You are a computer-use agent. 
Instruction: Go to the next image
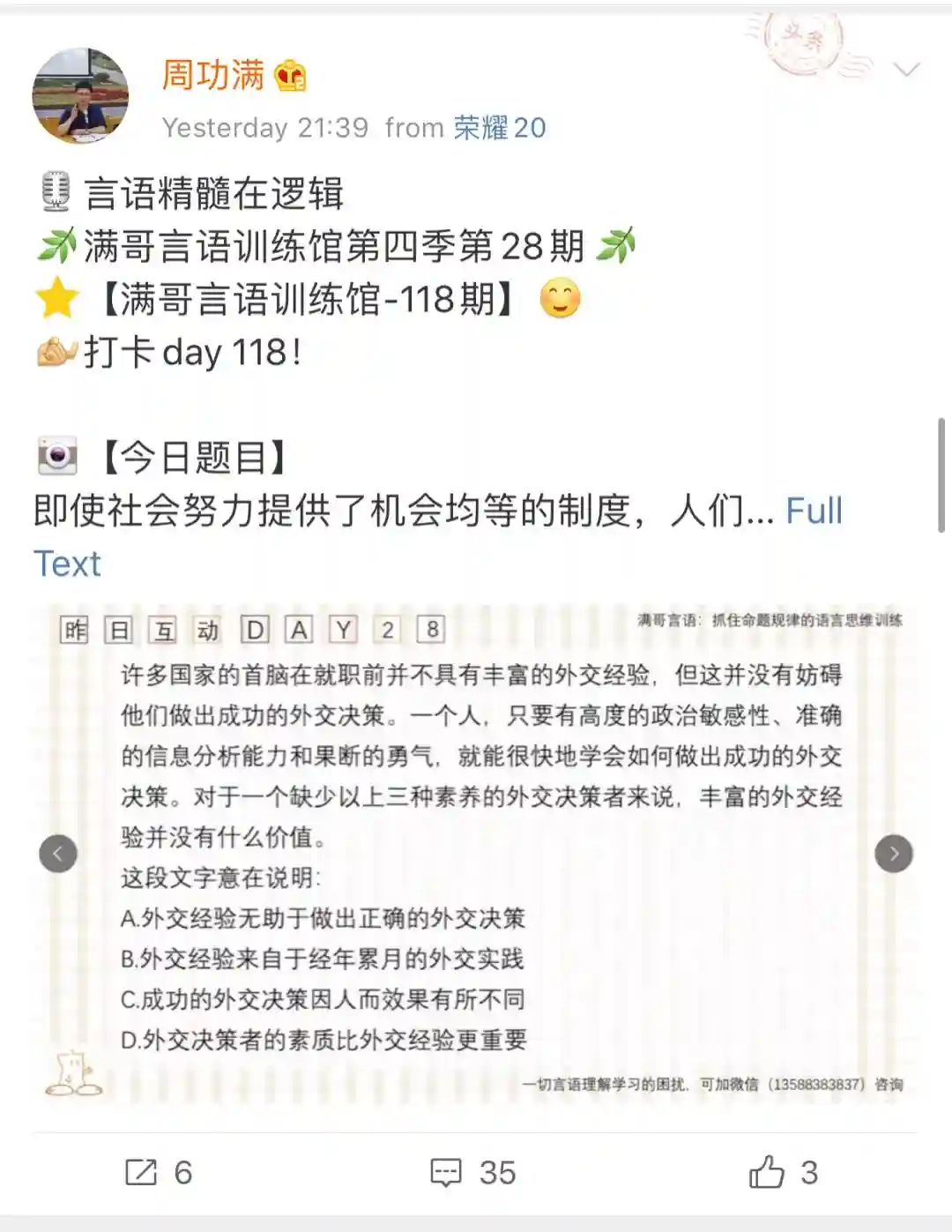[x=893, y=854]
